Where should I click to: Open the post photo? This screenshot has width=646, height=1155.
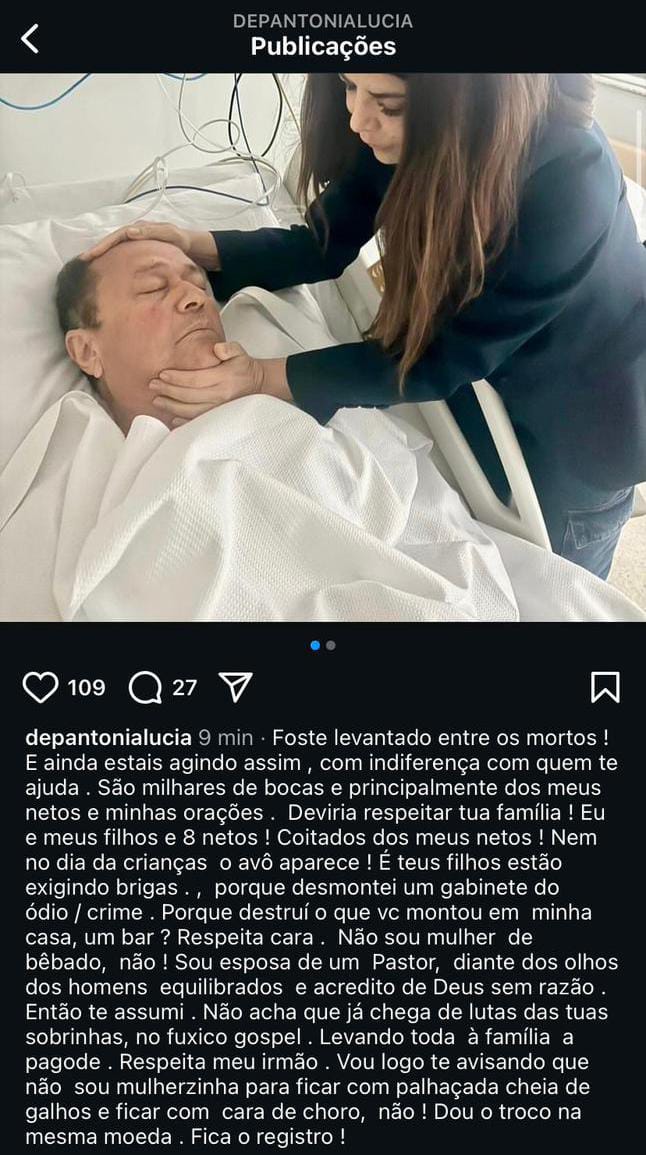point(323,347)
